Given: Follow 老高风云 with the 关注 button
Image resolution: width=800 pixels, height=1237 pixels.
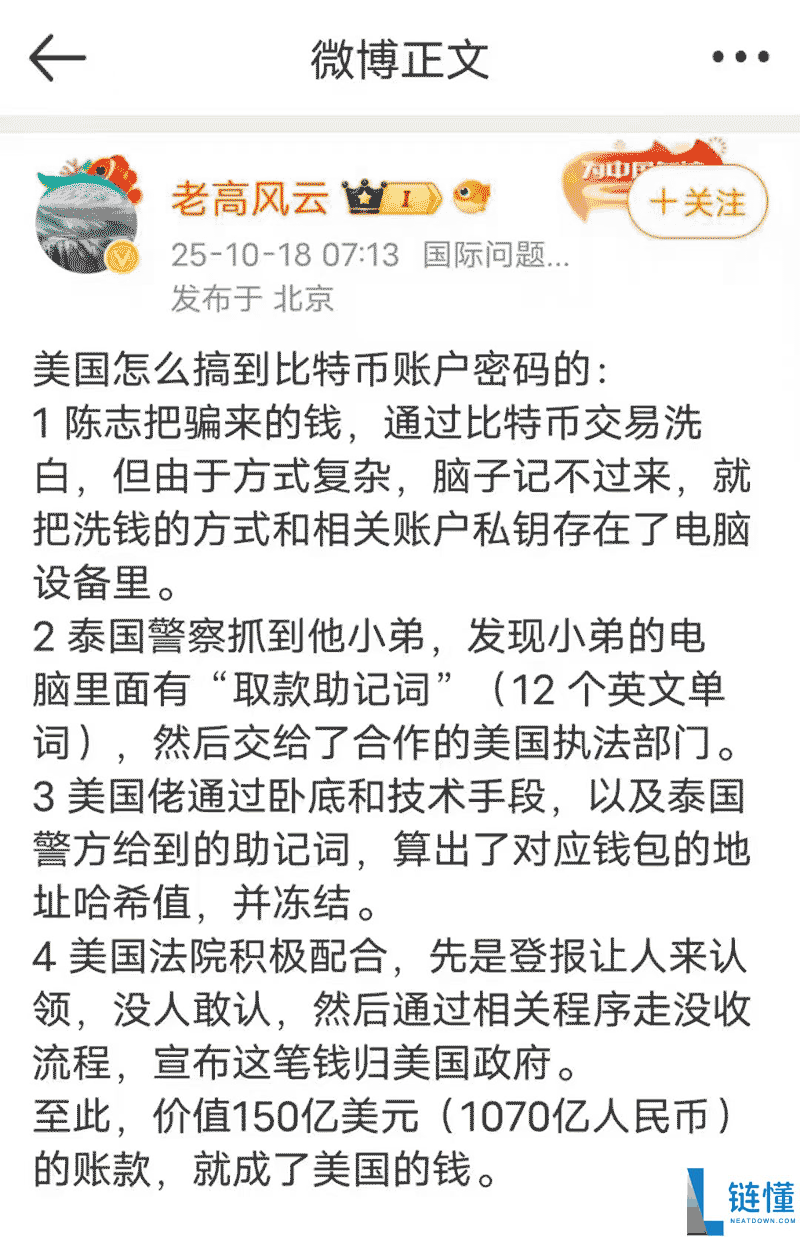Looking at the screenshot, I should click(698, 202).
